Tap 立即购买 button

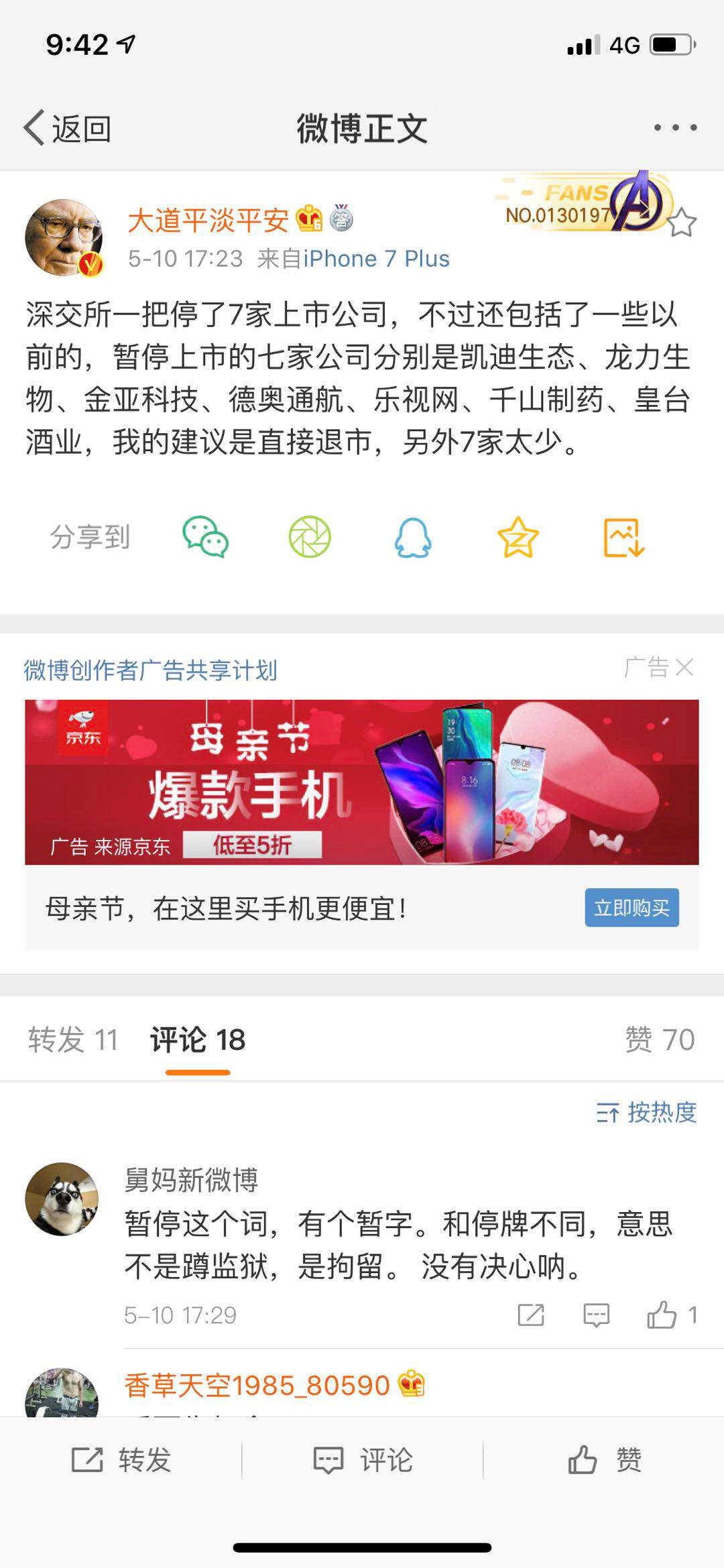pos(631,908)
